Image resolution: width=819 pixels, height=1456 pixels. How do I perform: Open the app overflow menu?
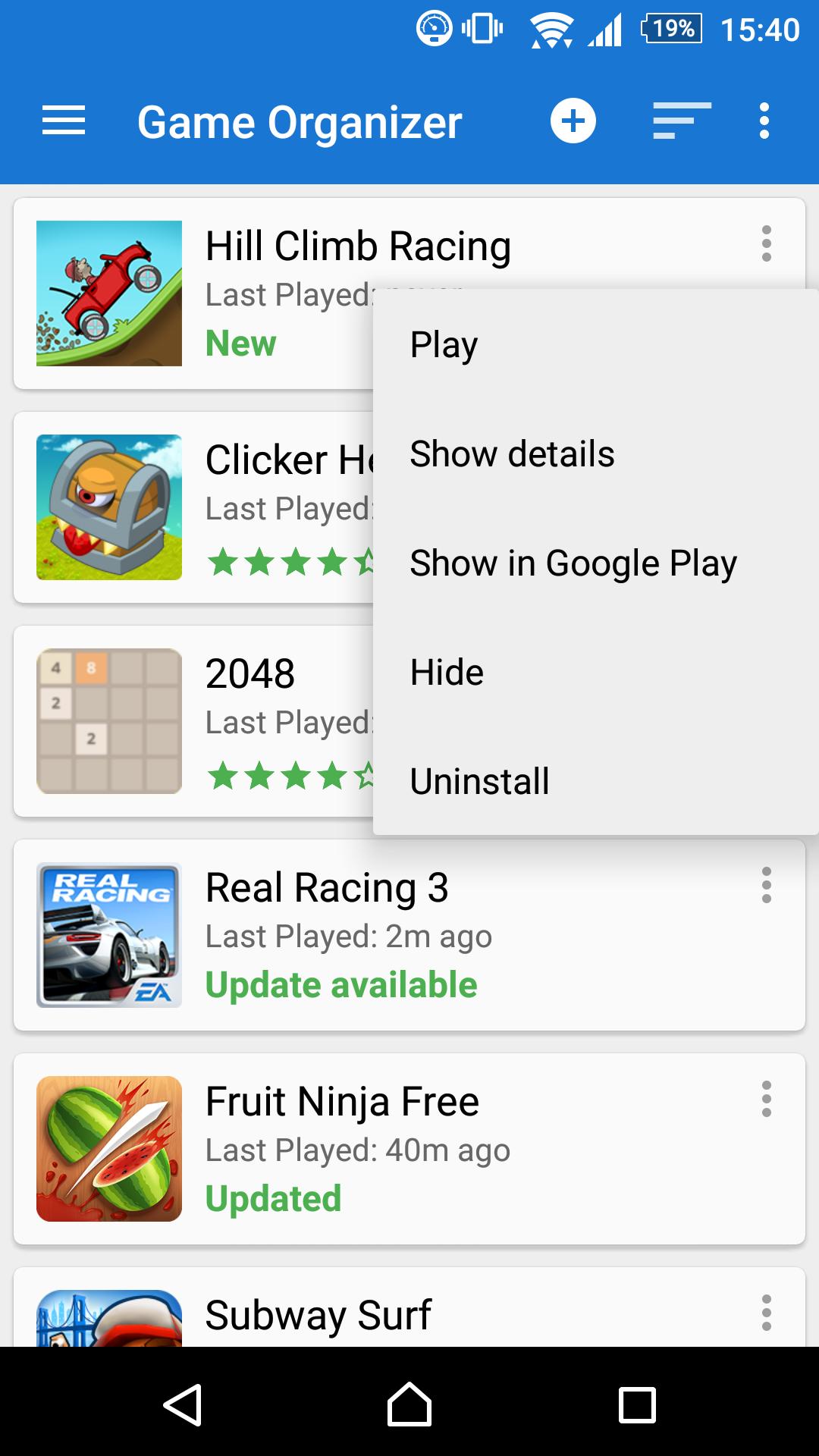click(x=764, y=121)
